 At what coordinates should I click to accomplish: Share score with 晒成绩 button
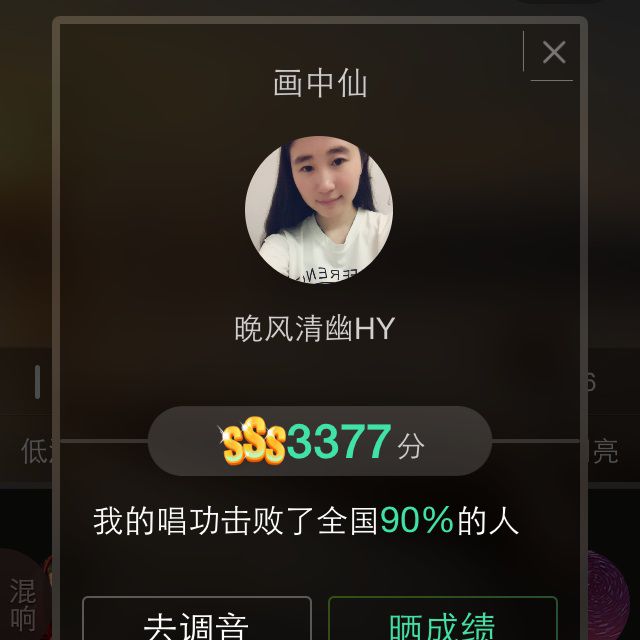point(442,622)
